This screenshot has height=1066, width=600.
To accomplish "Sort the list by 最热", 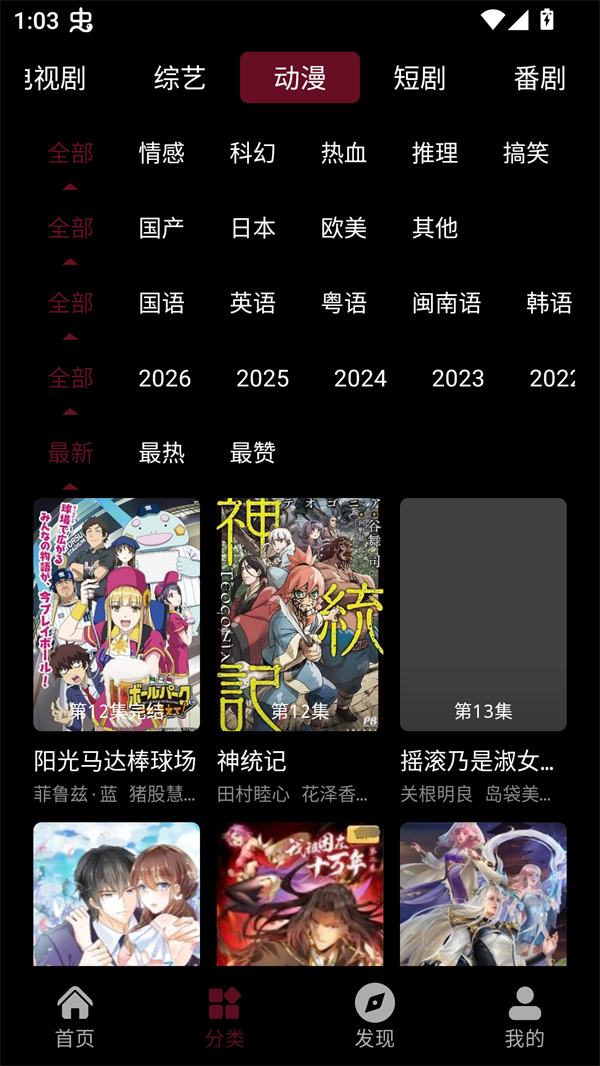I will tap(162, 453).
